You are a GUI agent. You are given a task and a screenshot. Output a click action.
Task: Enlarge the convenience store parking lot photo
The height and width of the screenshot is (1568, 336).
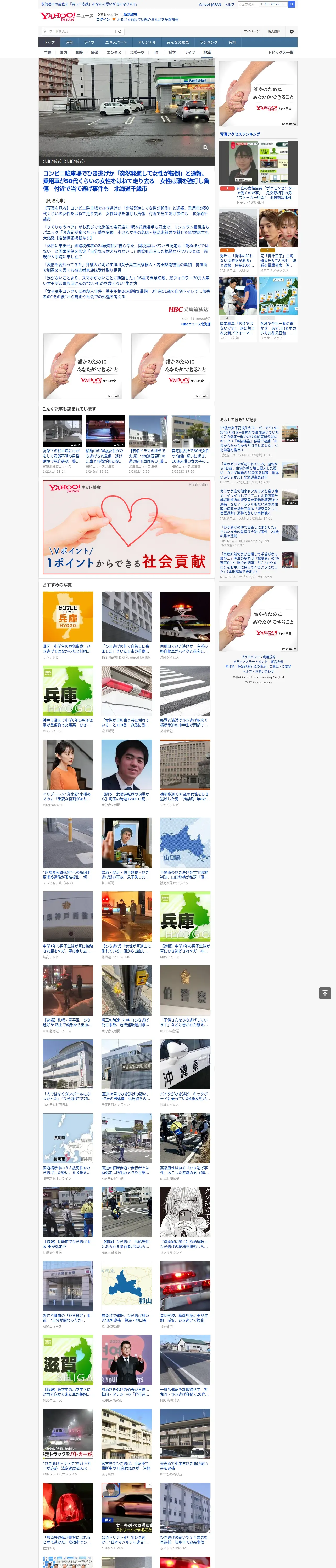tap(205, 147)
